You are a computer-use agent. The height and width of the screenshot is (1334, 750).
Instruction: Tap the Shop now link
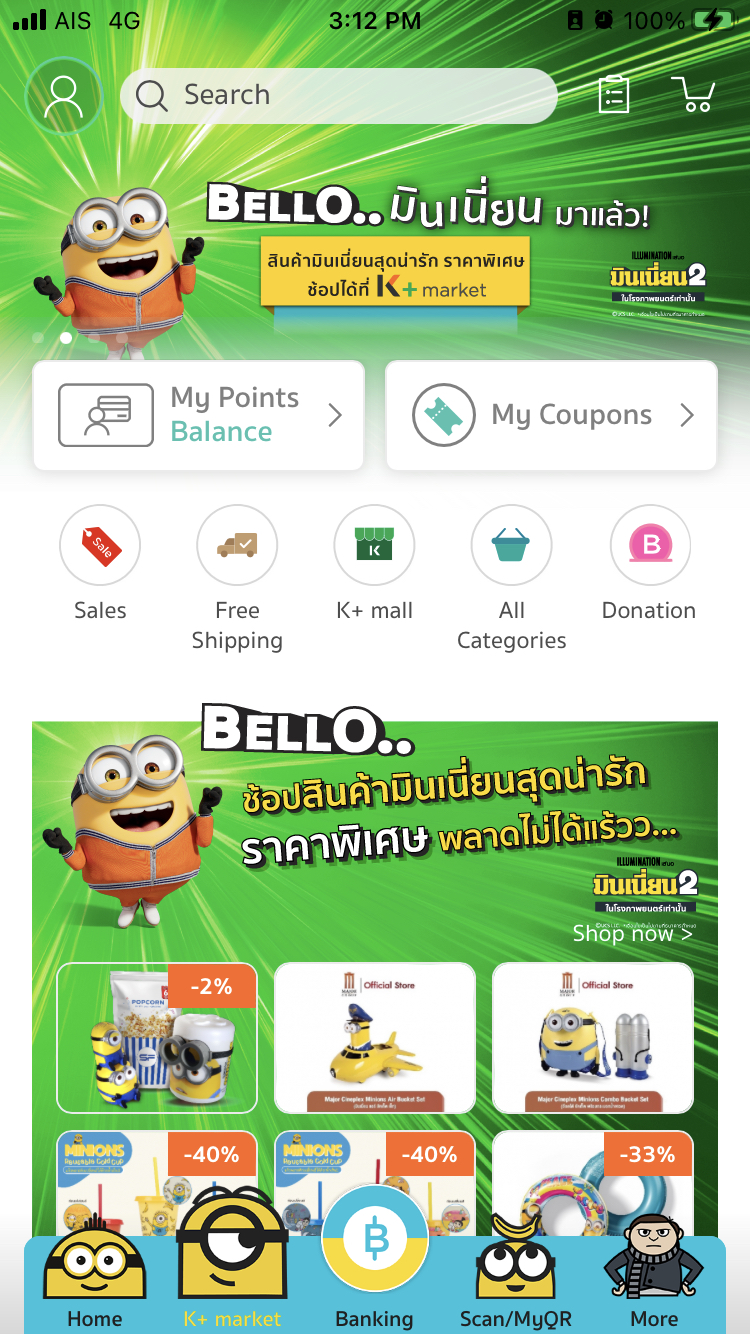click(x=632, y=934)
